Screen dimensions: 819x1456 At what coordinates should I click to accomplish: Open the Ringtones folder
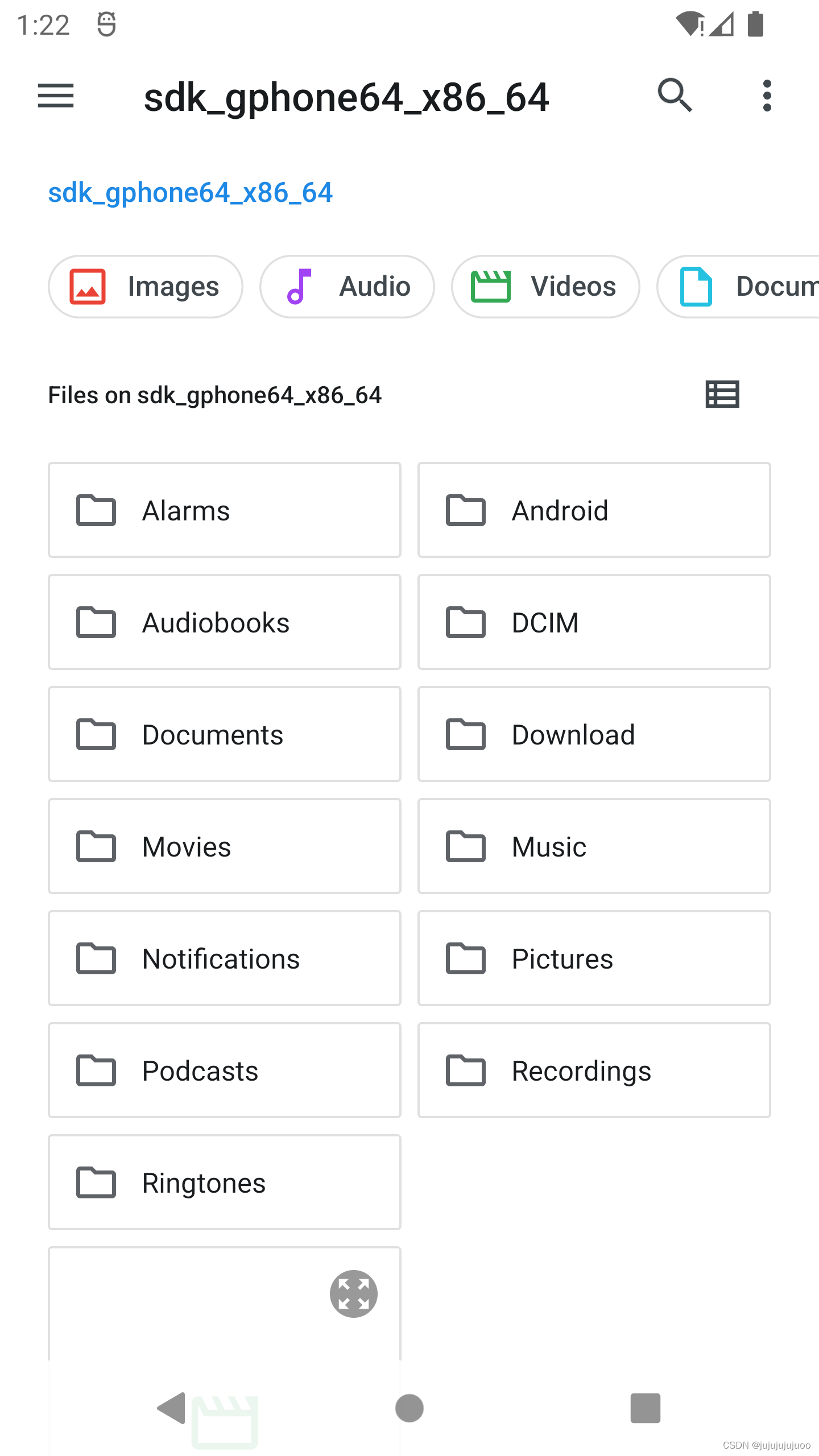(x=225, y=1182)
